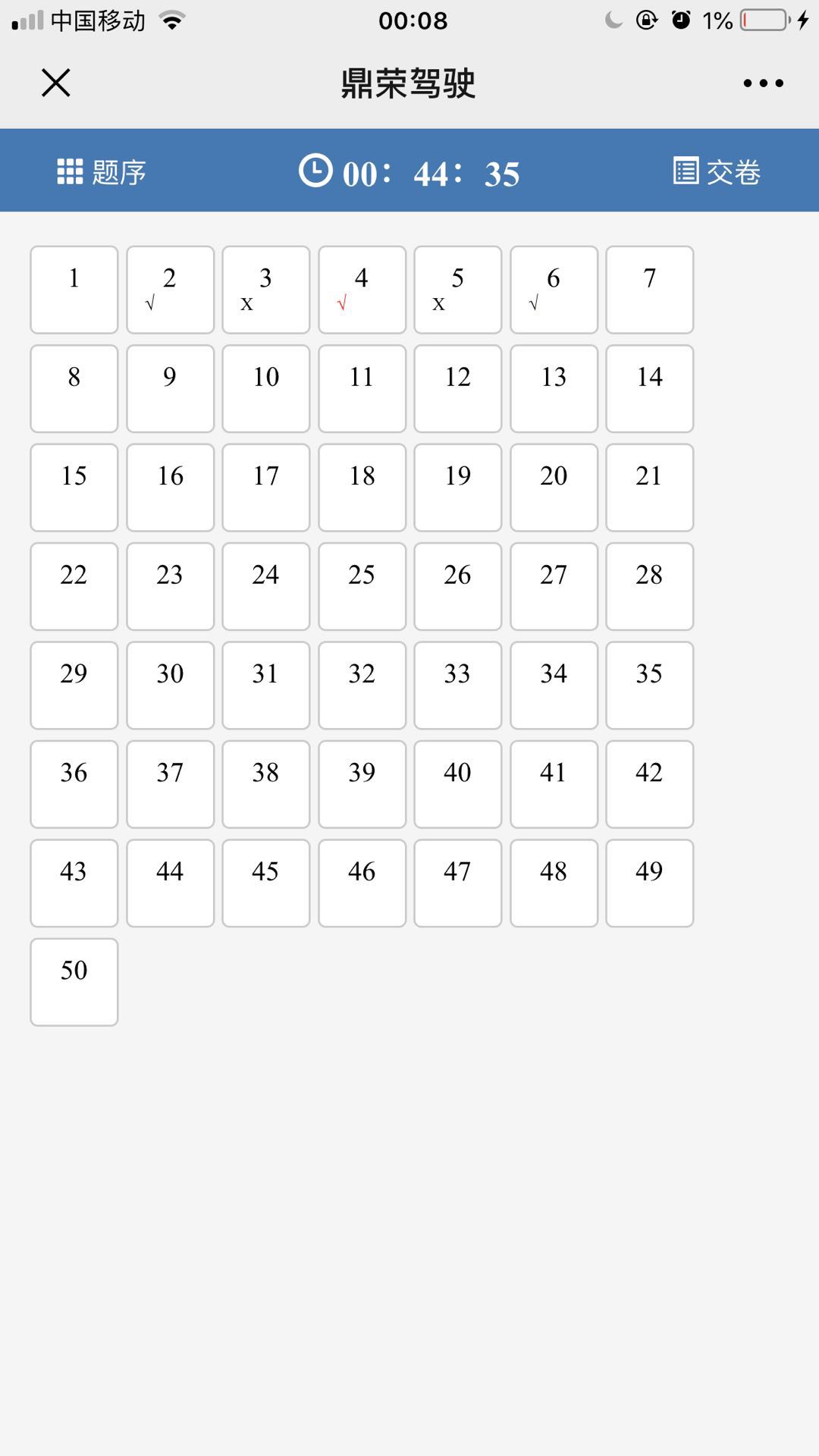This screenshot has height=1456, width=819.
Task: Open question 30
Action: coord(171,686)
